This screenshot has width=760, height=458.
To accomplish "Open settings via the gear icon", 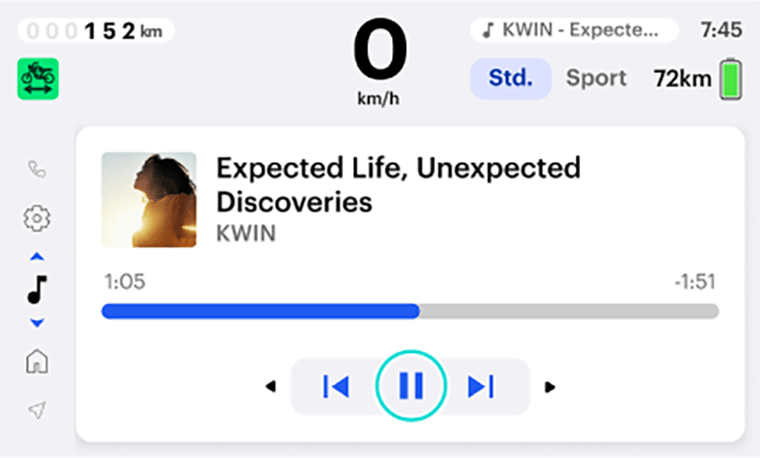I will tap(37, 218).
